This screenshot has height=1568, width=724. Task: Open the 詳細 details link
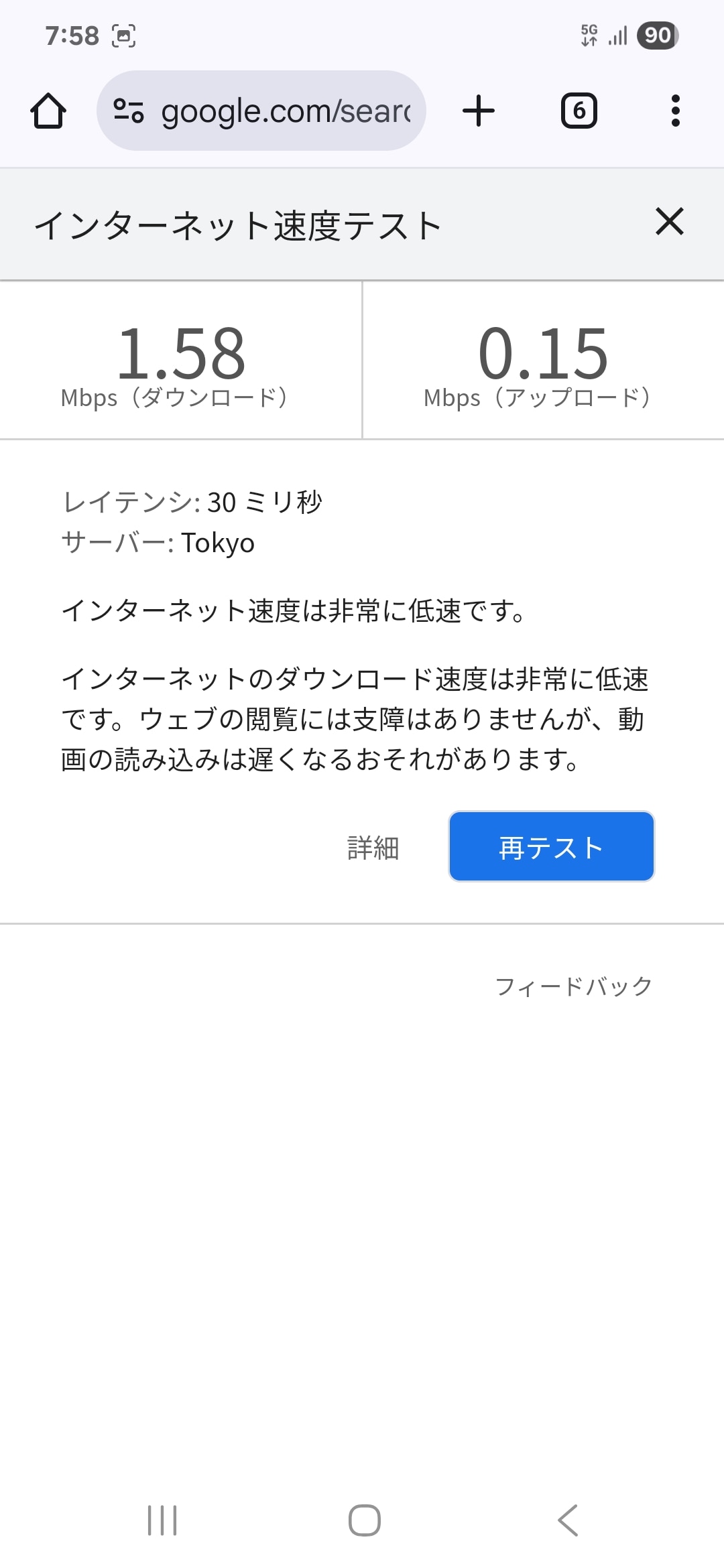pos(373,846)
